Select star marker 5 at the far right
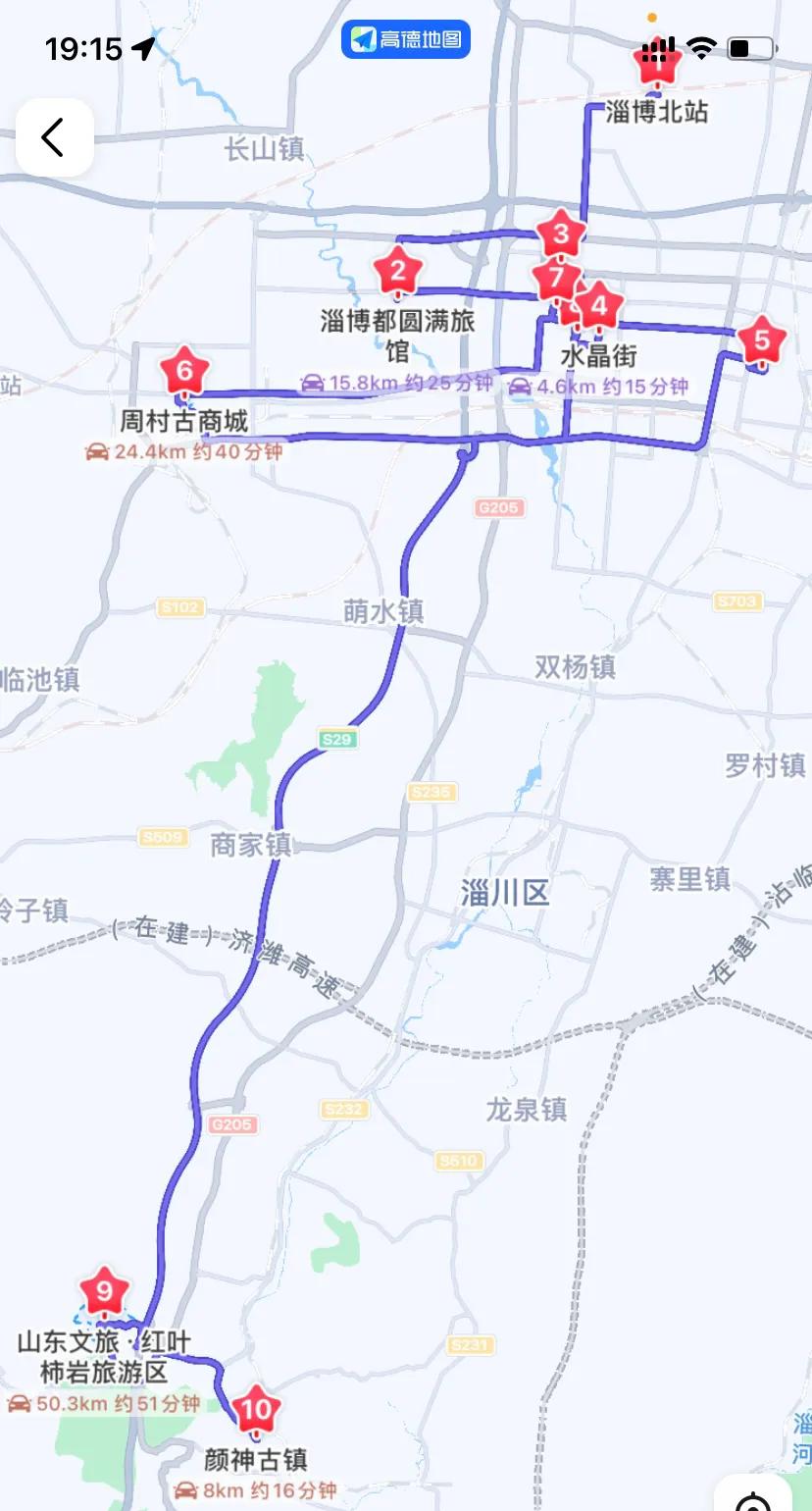This screenshot has width=812, height=1511. pyautogui.click(x=764, y=339)
